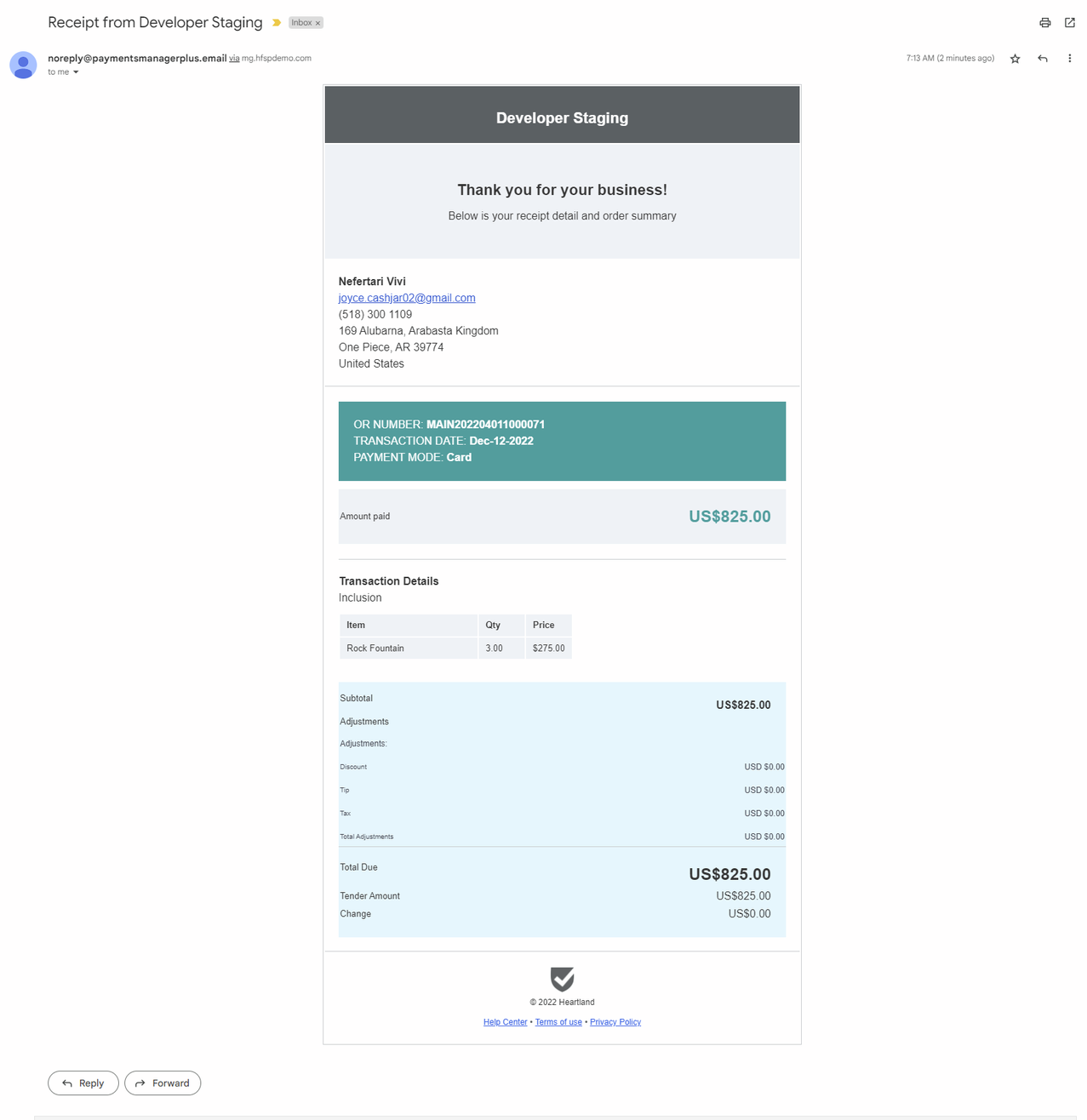
Task: Open the Terms of use link
Action: [x=558, y=1022]
